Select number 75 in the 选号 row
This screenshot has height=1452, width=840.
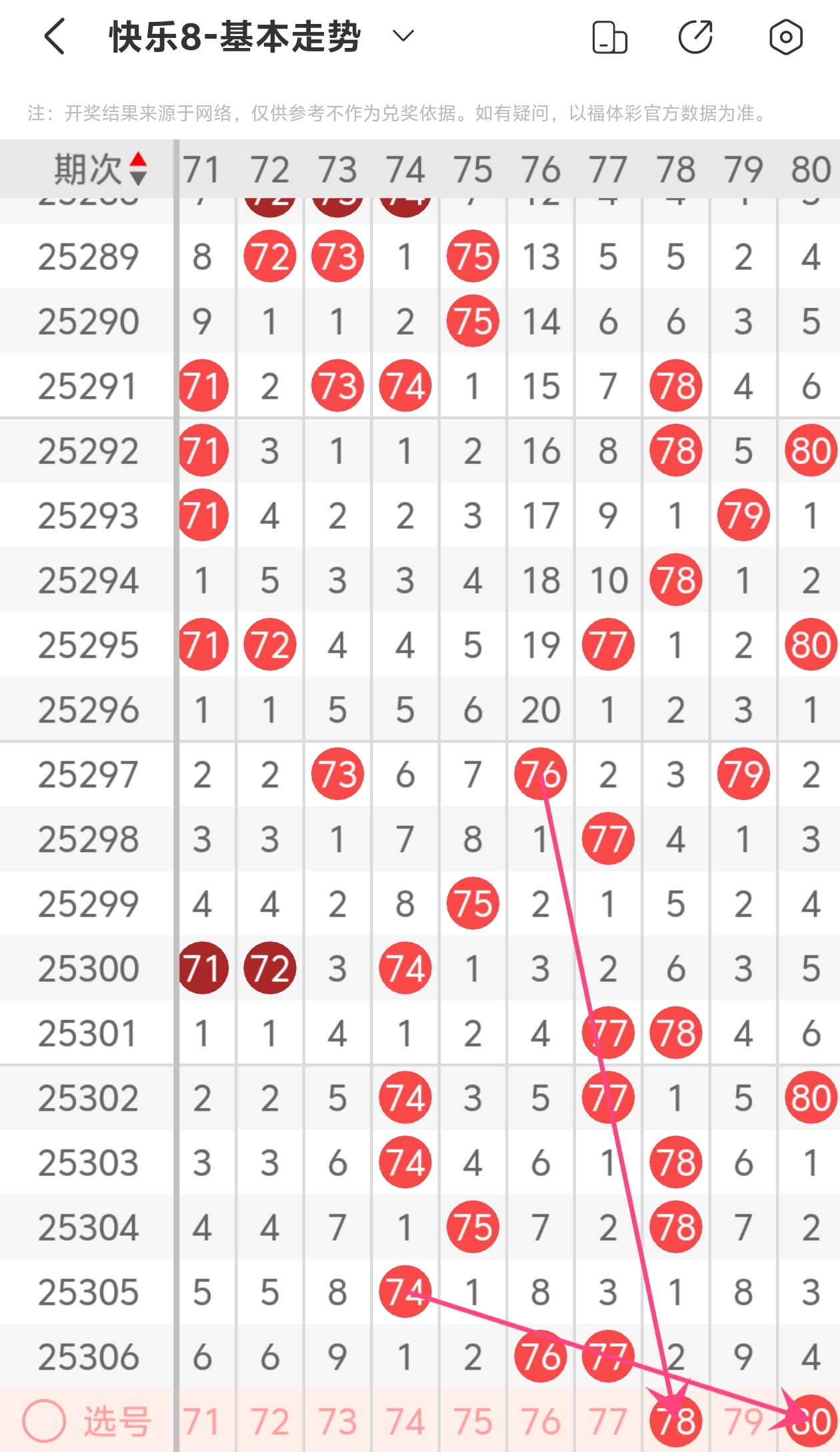click(473, 1421)
